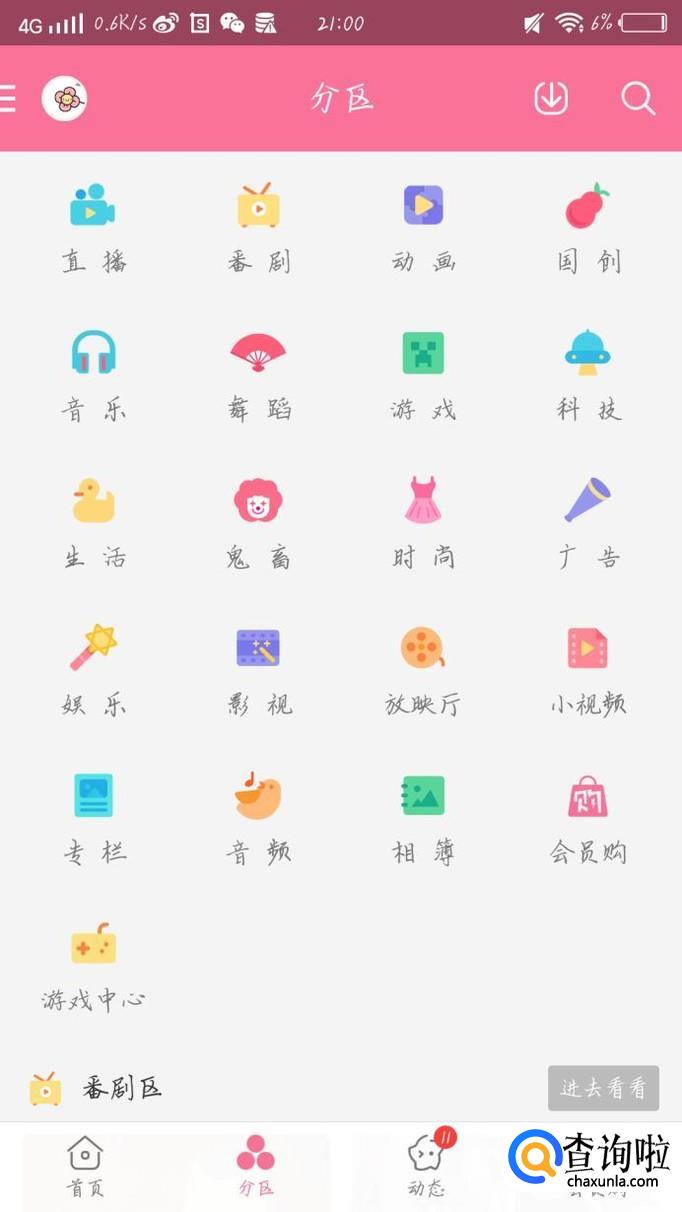The height and width of the screenshot is (1212, 682).
Task: Open the download manager icon
Action: 551,99
